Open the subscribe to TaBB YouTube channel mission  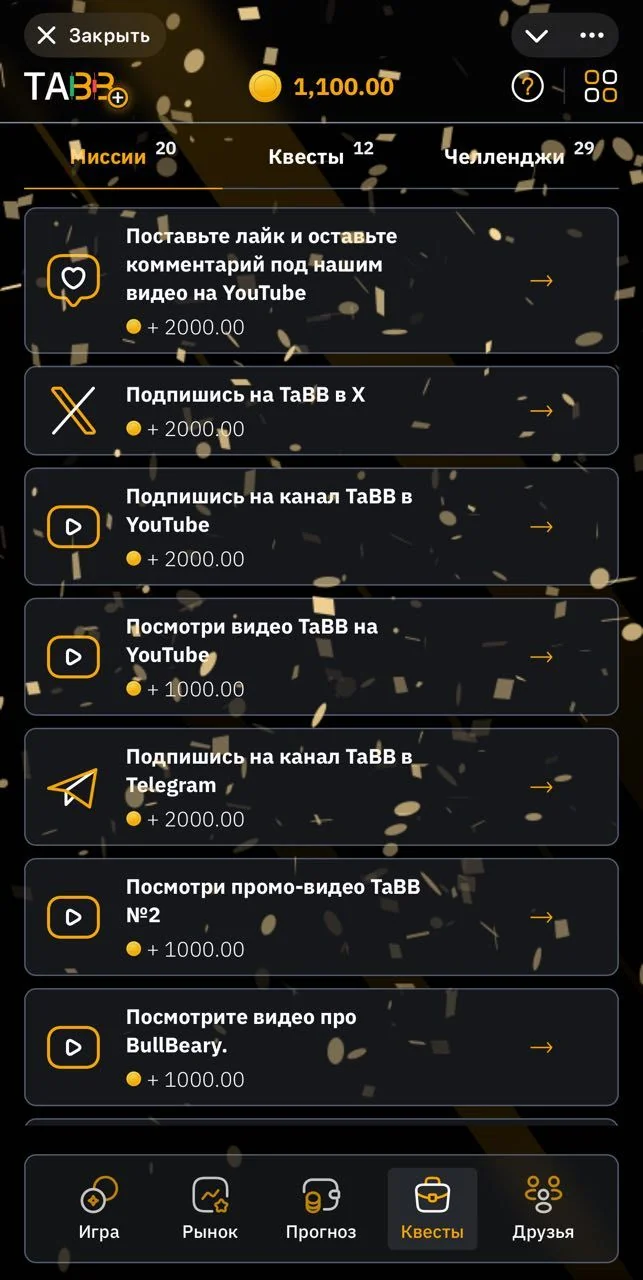coord(321,527)
